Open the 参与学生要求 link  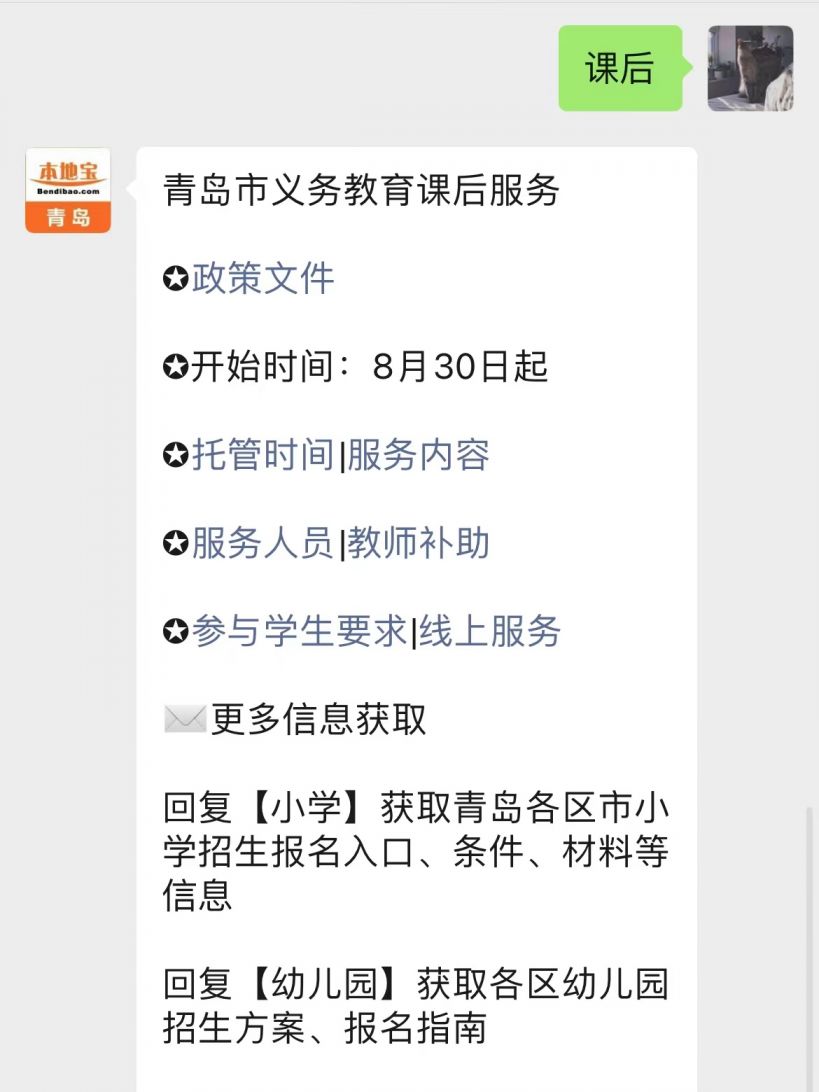299,632
